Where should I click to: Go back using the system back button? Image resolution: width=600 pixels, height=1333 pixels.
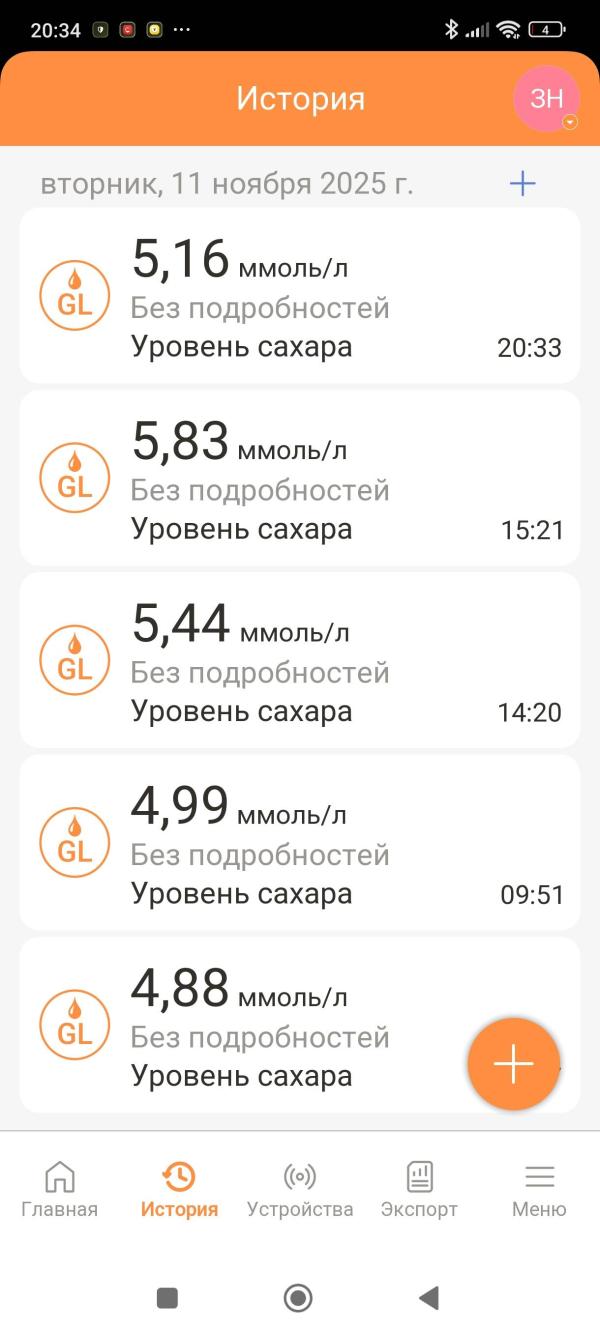point(429,1298)
